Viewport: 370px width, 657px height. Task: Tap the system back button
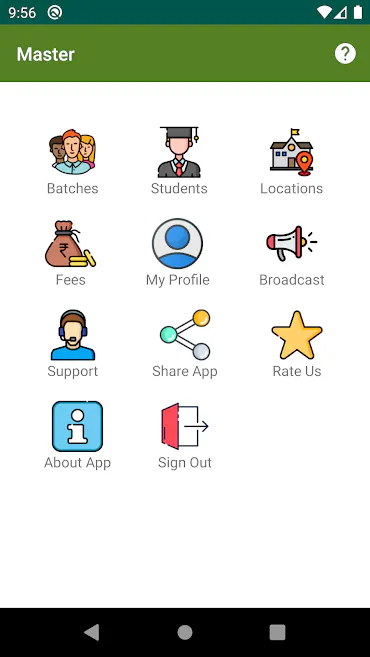92,632
